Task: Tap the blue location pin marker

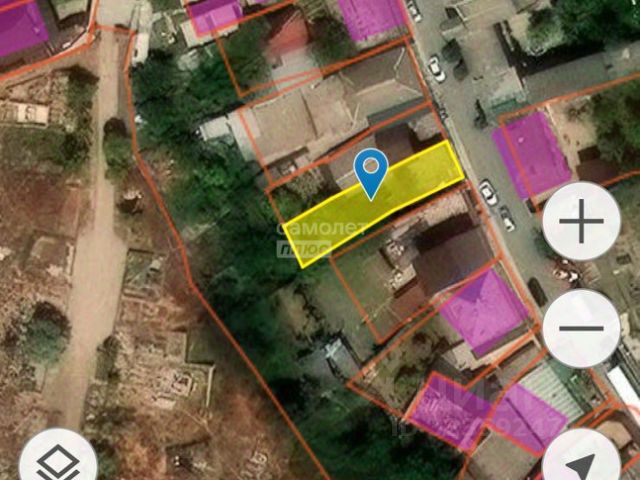Action: coord(373,171)
